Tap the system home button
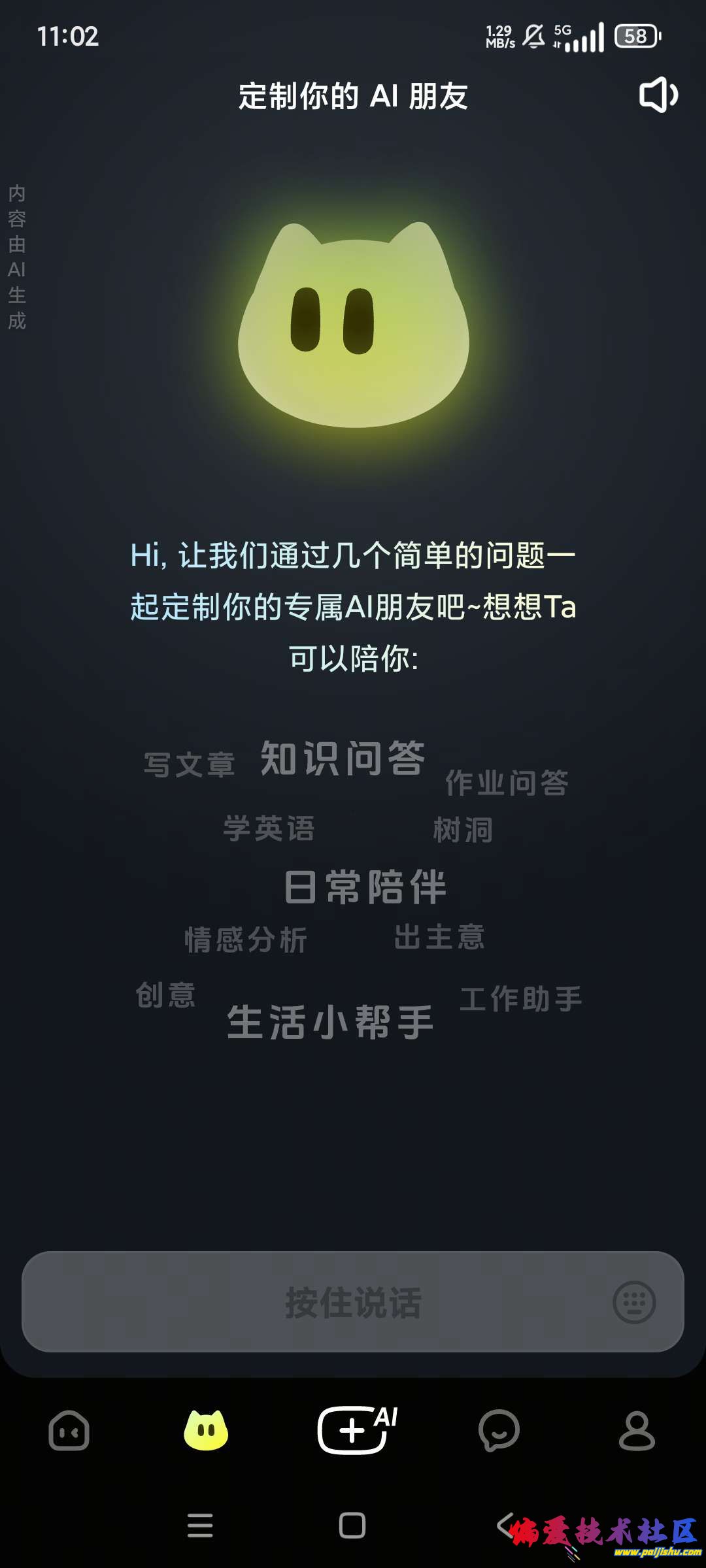This screenshot has height=1568, width=706. pos(352,1526)
